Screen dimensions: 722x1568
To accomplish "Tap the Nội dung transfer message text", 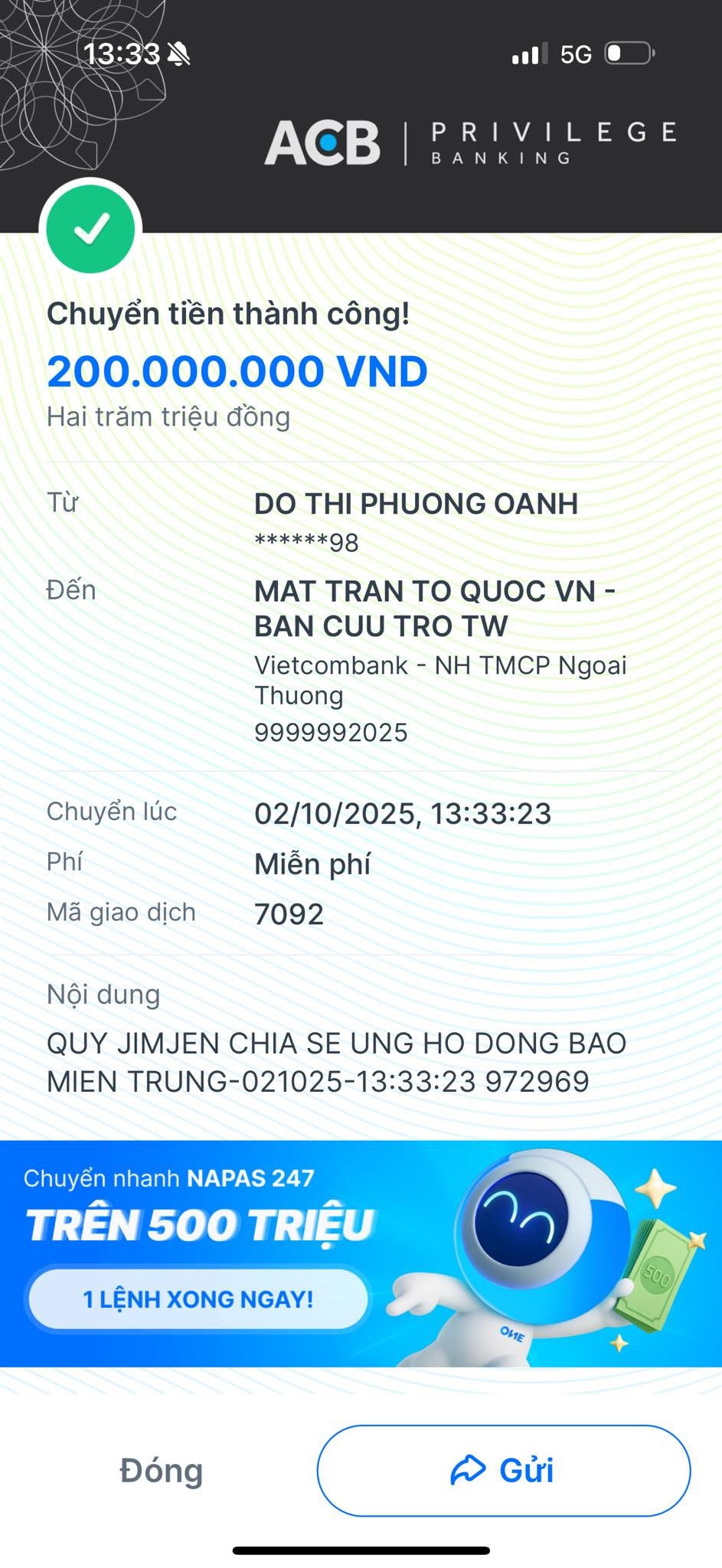I will point(337,1060).
